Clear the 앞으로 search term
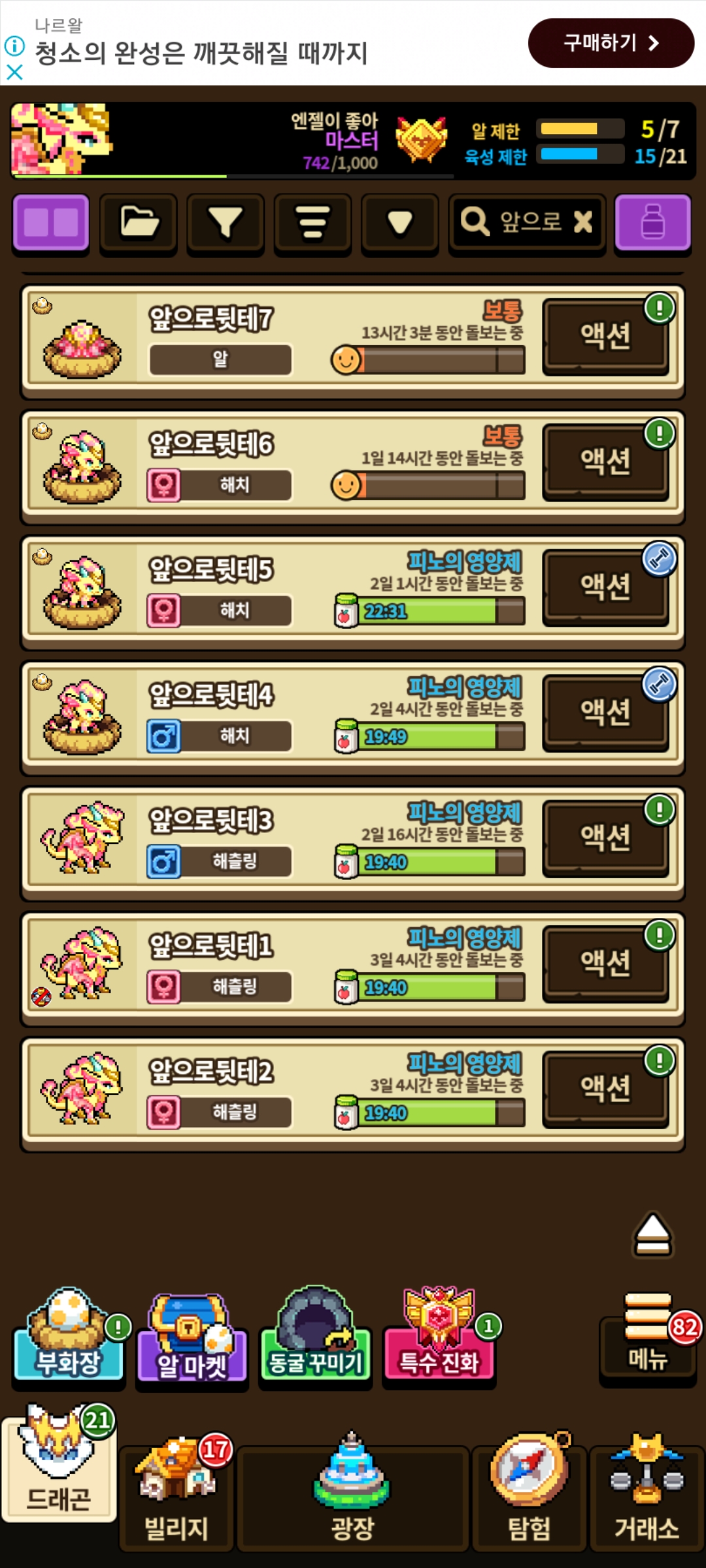This screenshot has width=706, height=1568. tap(582, 222)
